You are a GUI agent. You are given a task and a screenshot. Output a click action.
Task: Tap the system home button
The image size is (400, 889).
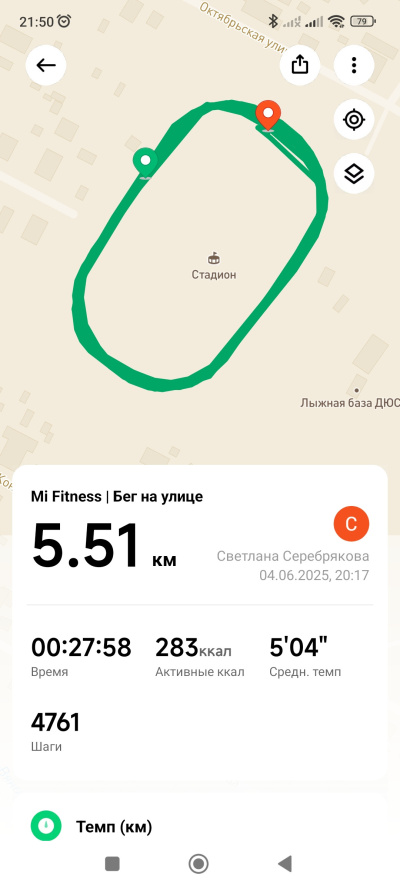(198, 863)
